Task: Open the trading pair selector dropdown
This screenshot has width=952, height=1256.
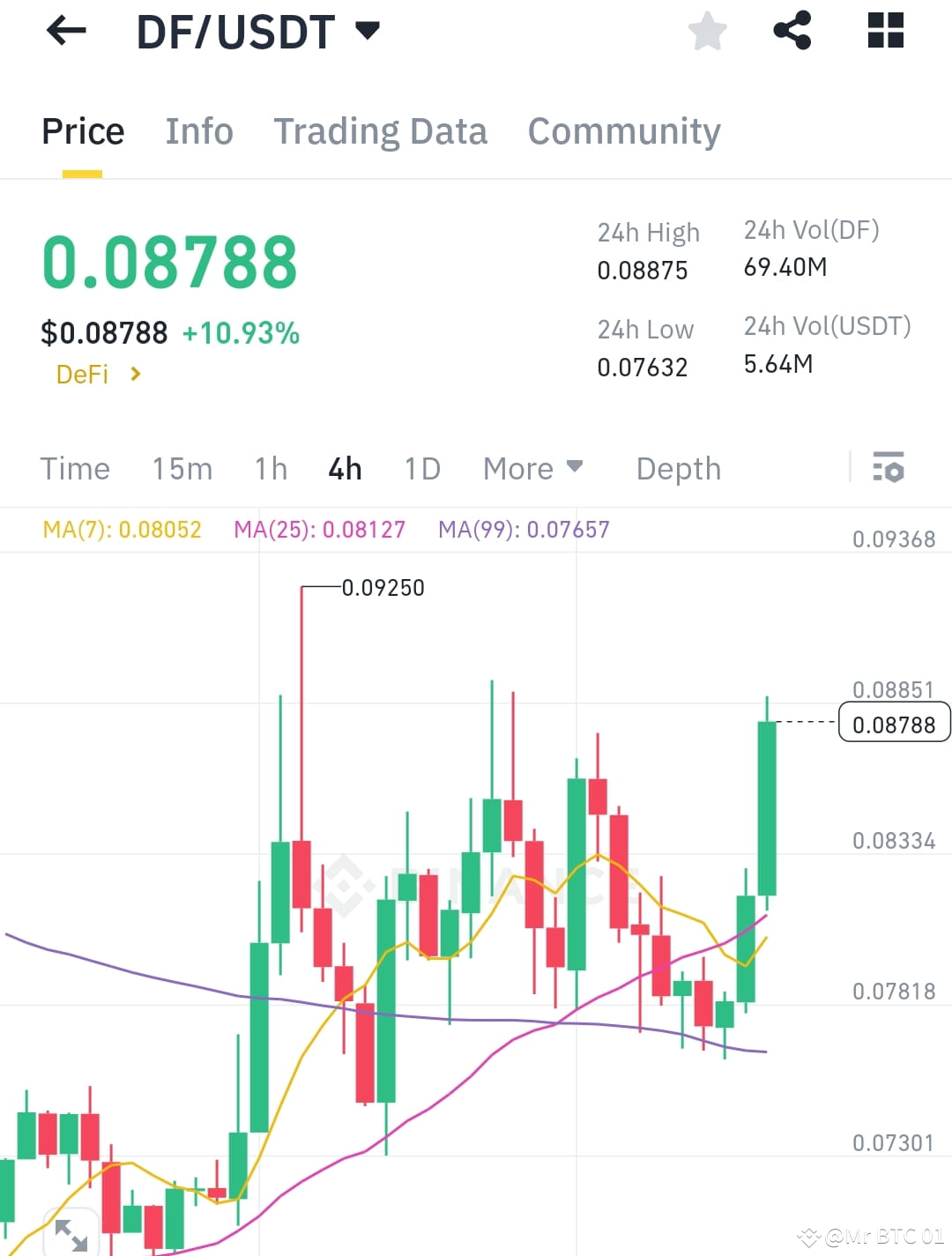Action: [x=368, y=29]
